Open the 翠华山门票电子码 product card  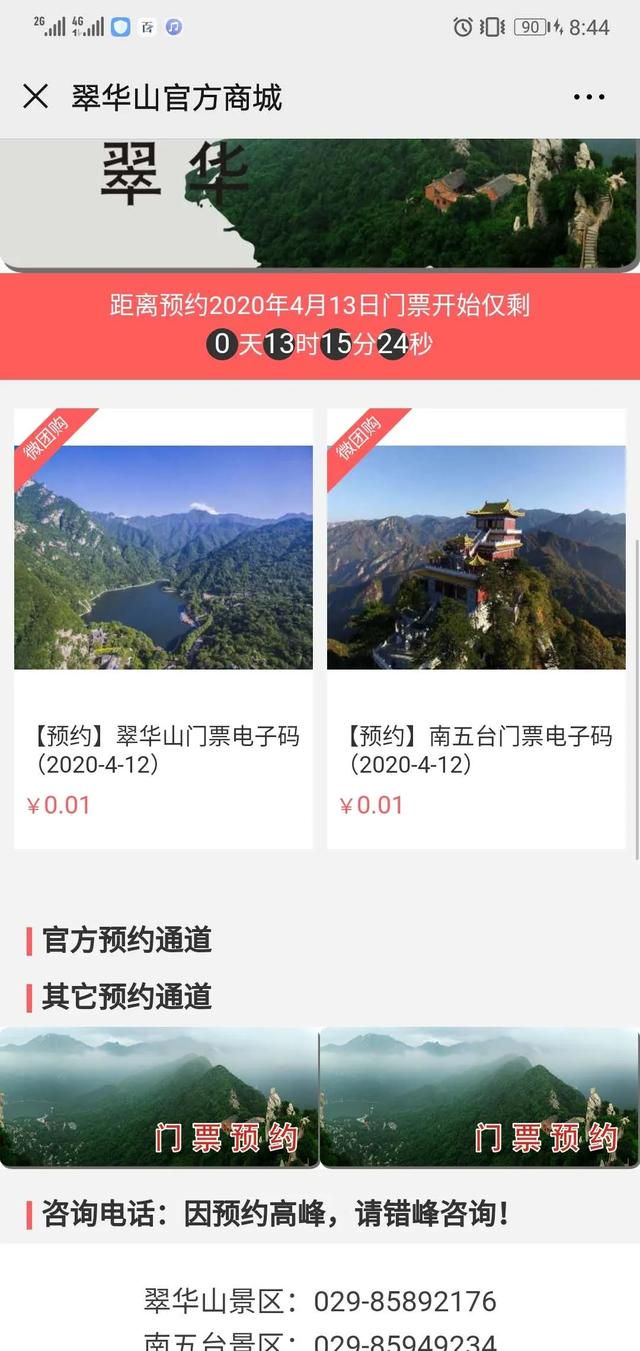163,630
